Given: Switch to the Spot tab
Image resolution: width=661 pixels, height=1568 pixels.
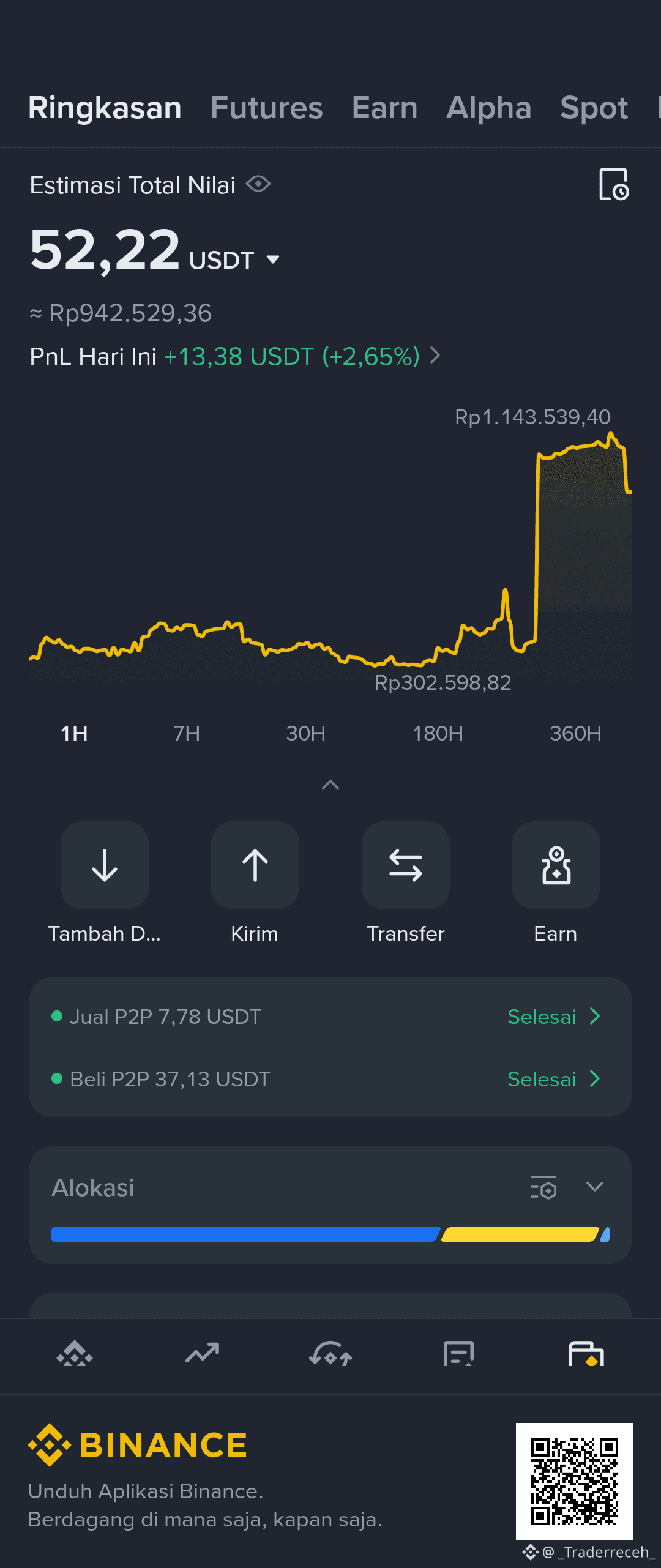Looking at the screenshot, I should pos(594,108).
